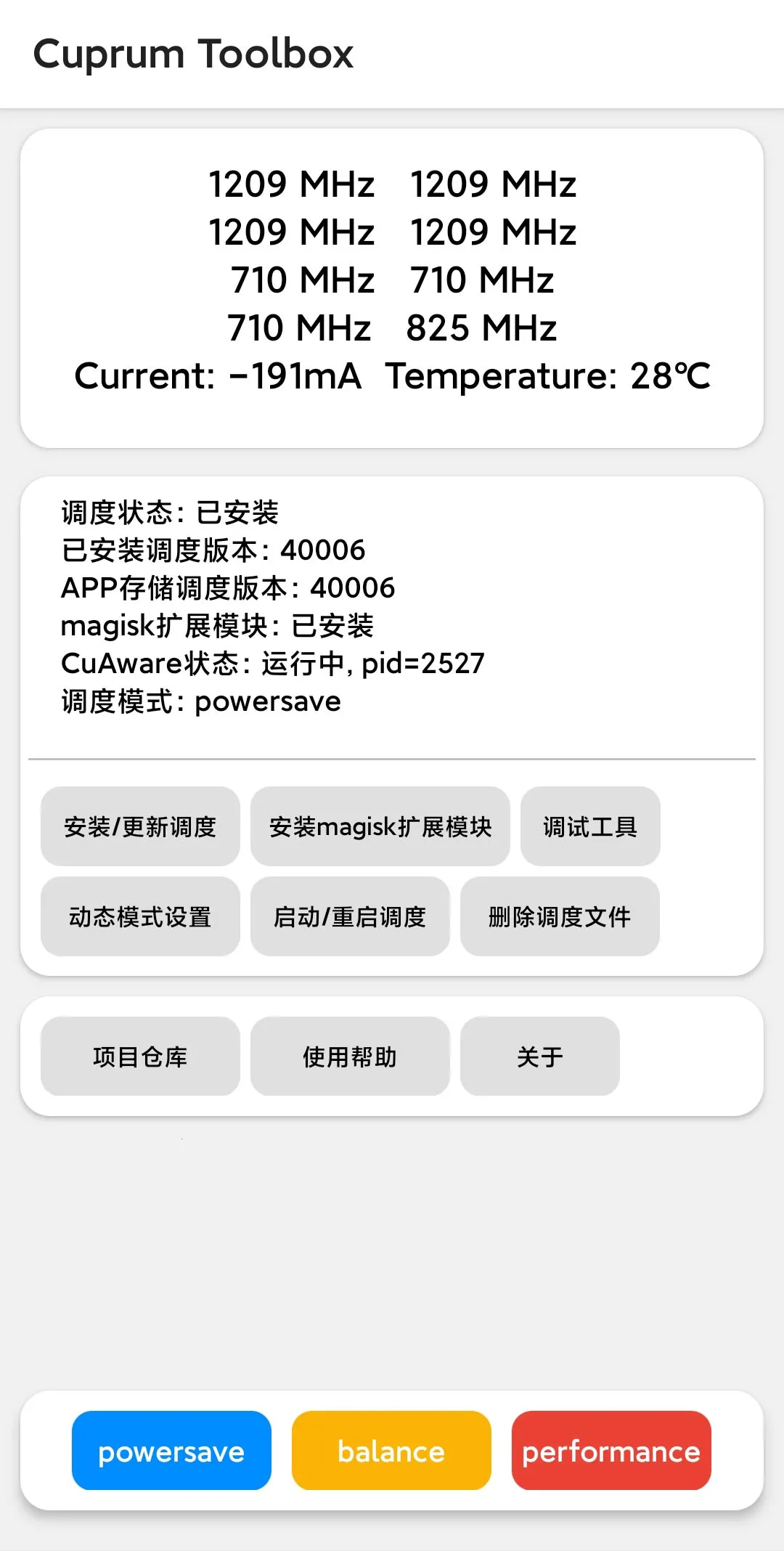Viewport: 784px width, 1551px height.
Task: Open 动态模式设置 dynamic mode settings
Action: coord(139,916)
